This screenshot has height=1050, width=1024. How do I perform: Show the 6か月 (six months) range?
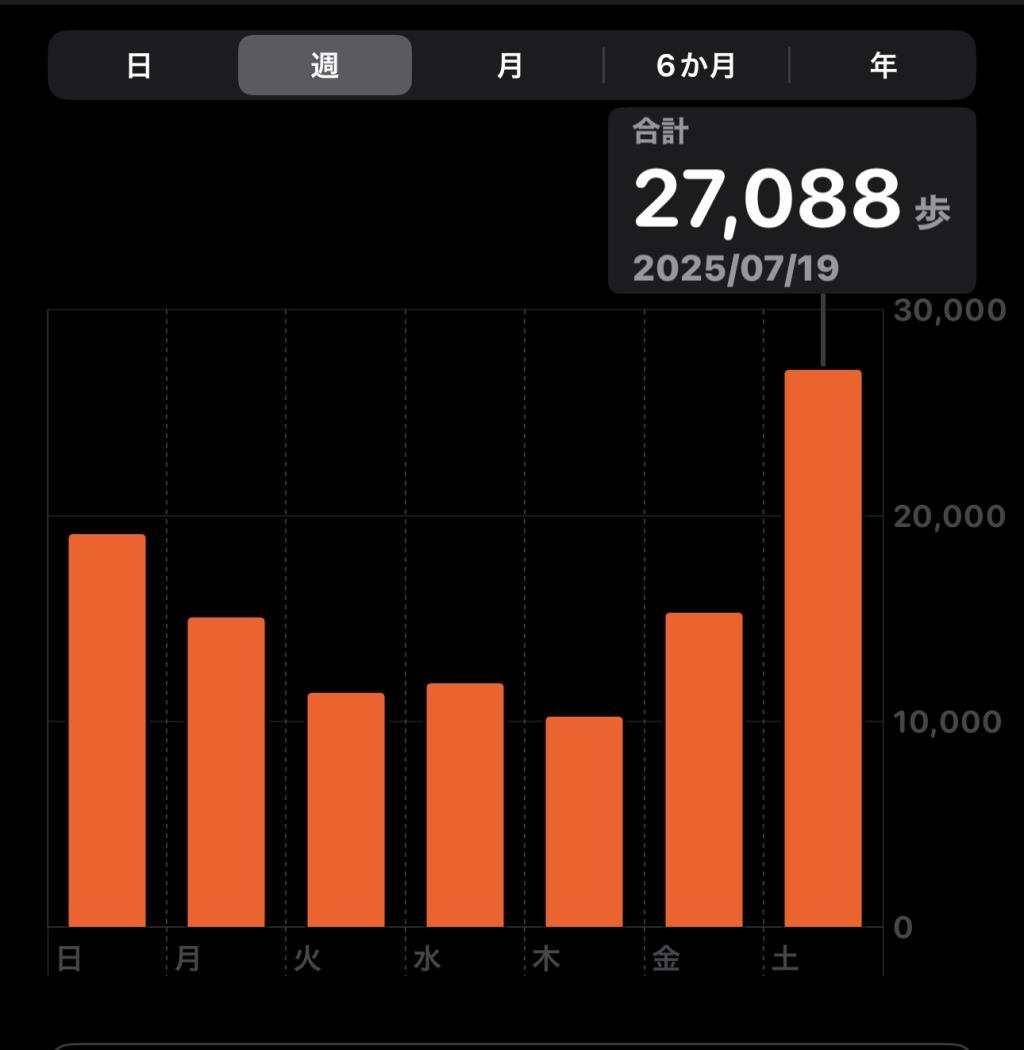[696, 66]
